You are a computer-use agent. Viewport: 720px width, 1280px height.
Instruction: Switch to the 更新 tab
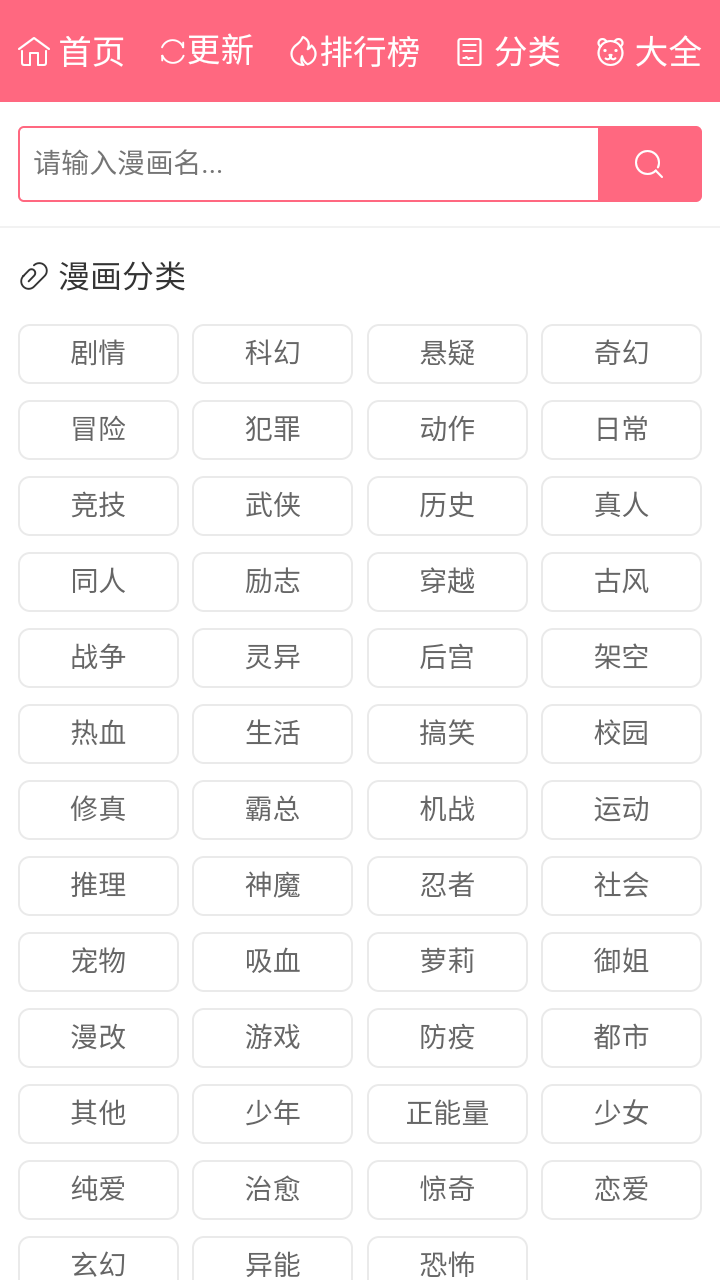pyautogui.click(x=206, y=51)
